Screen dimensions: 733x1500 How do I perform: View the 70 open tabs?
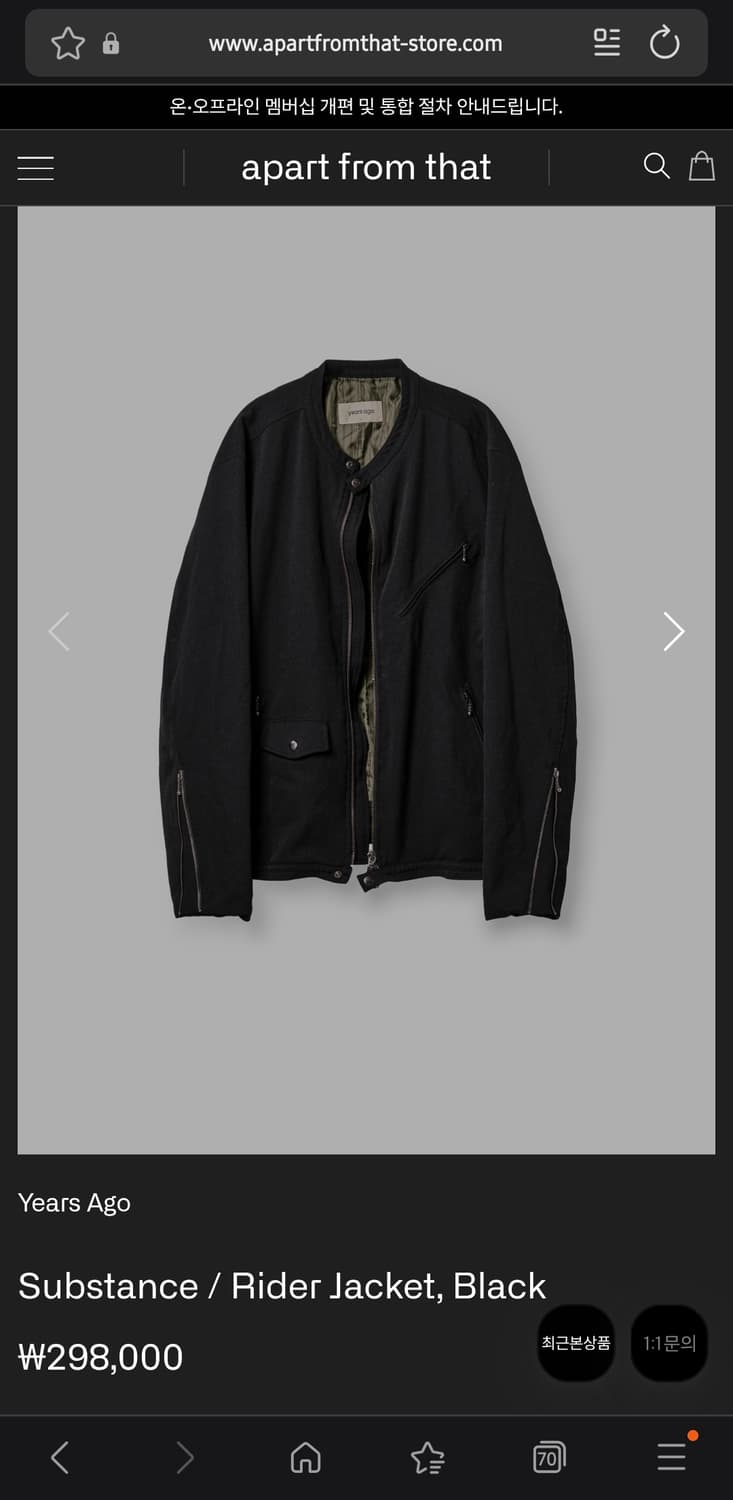point(549,1457)
